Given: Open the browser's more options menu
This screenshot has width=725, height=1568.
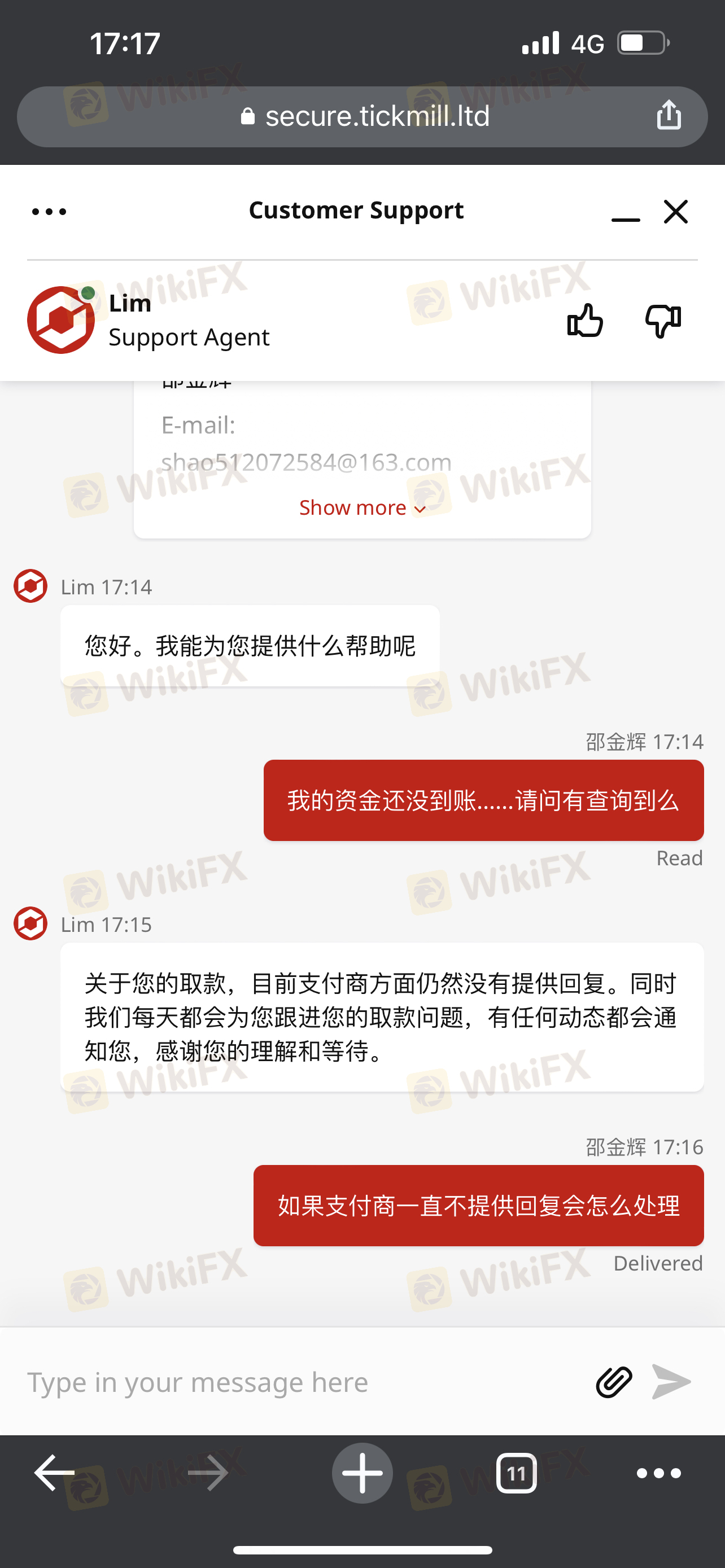Looking at the screenshot, I should pyautogui.click(x=658, y=1473).
